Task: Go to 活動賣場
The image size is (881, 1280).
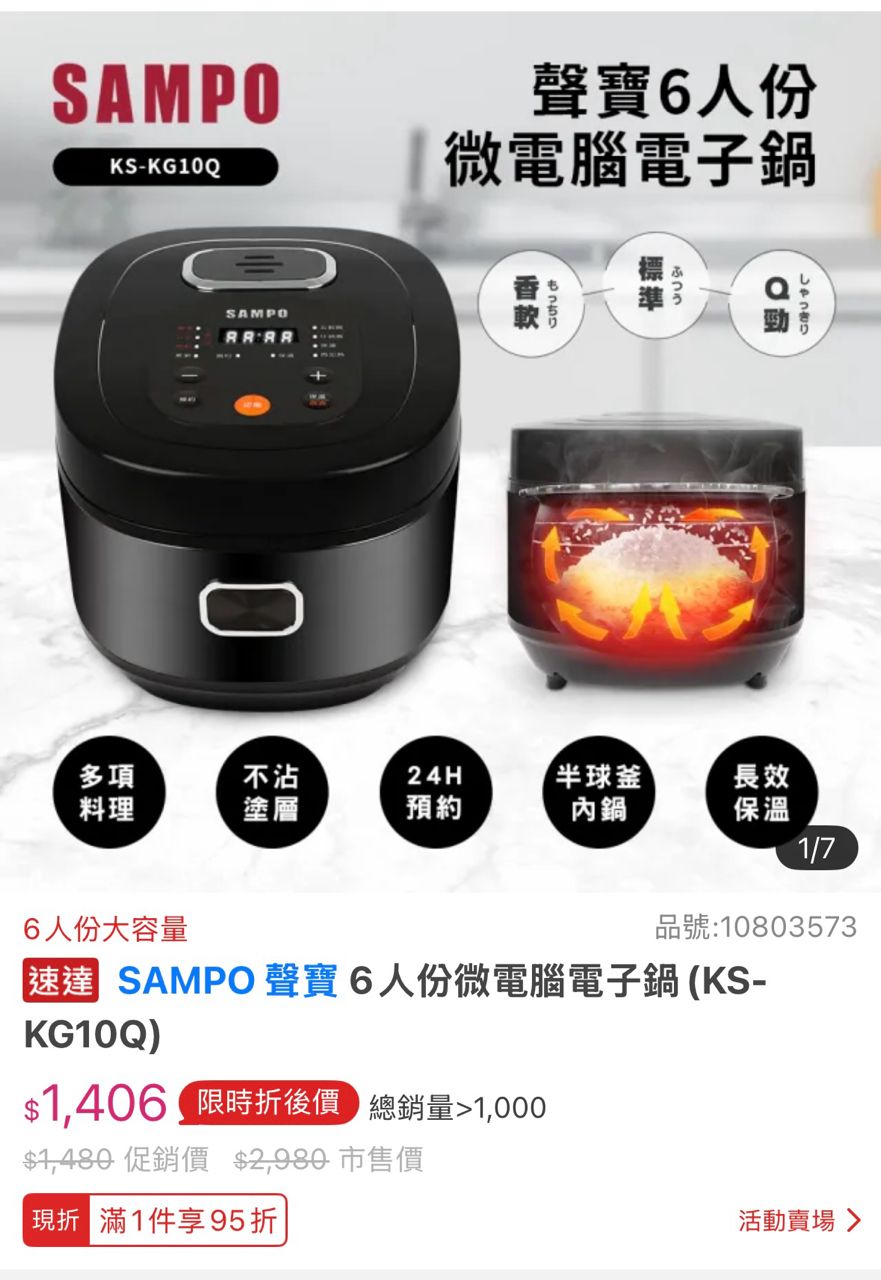Action: (798, 1220)
